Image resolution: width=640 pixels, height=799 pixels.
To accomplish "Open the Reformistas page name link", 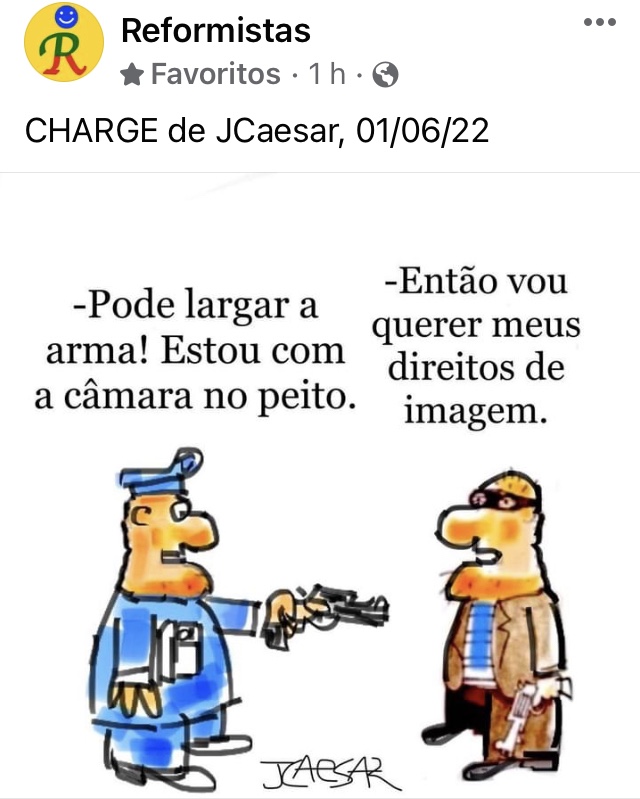I will pyautogui.click(x=215, y=31).
